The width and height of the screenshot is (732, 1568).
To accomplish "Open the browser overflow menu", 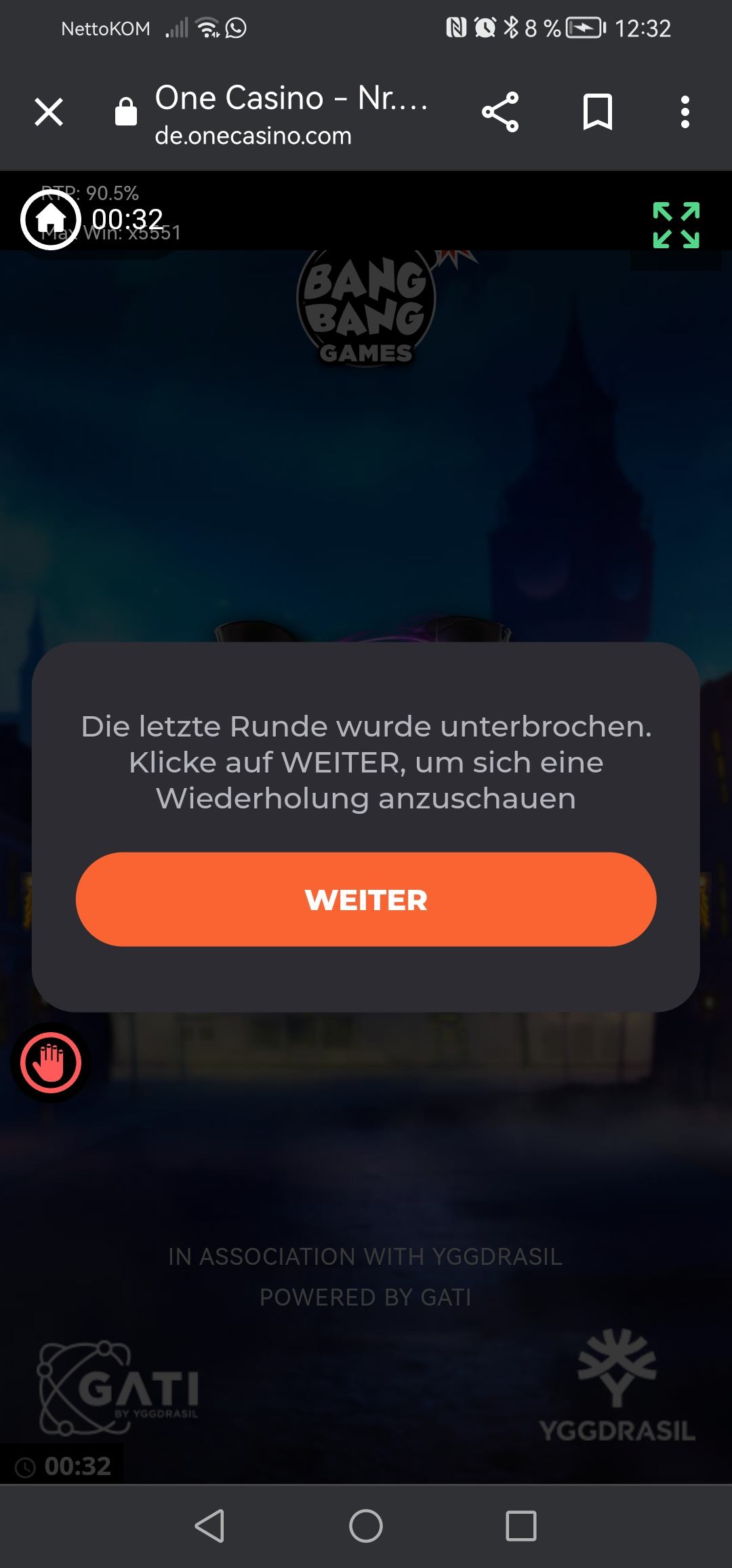I will [685, 112].
